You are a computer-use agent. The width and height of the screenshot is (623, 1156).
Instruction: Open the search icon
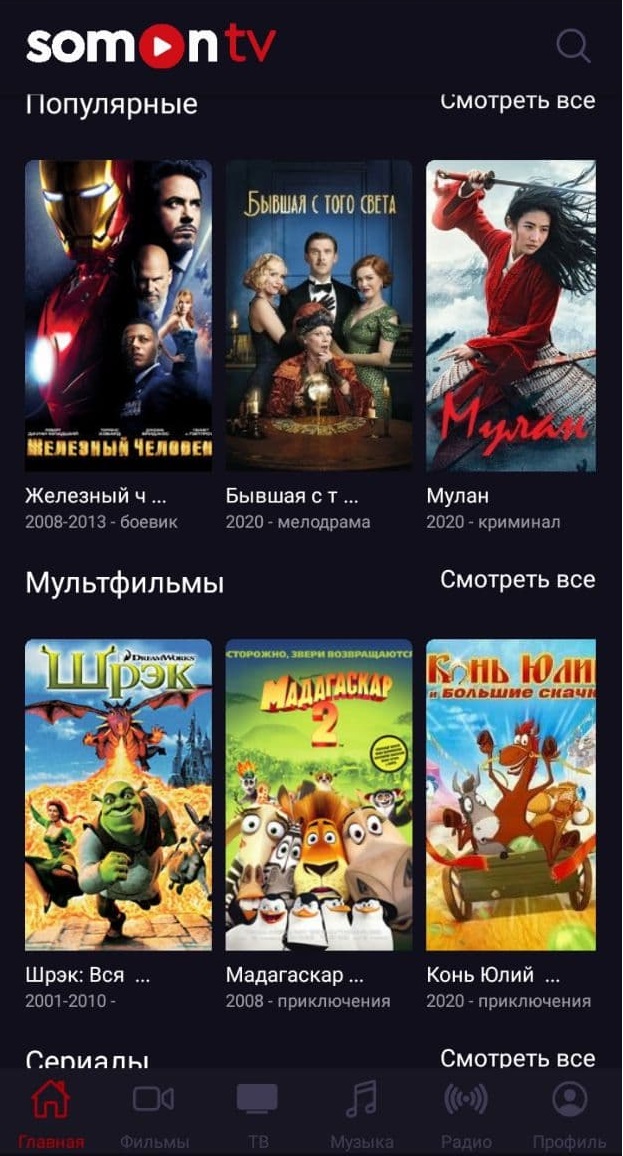tap(573, 45)
